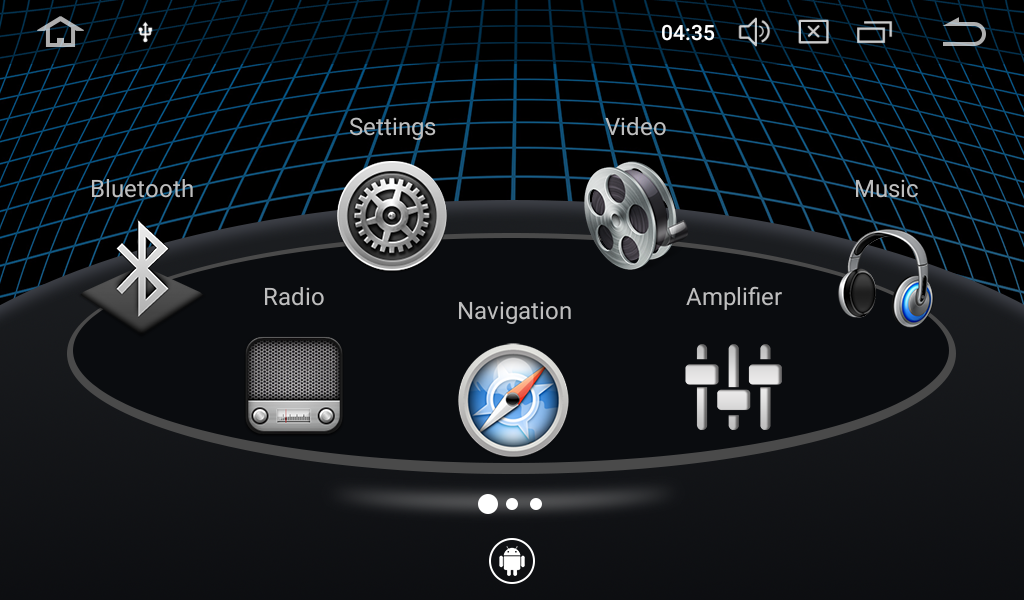Tap the home icon in top bar
This screenshot has height=600, width=1024.
[60, 33]
